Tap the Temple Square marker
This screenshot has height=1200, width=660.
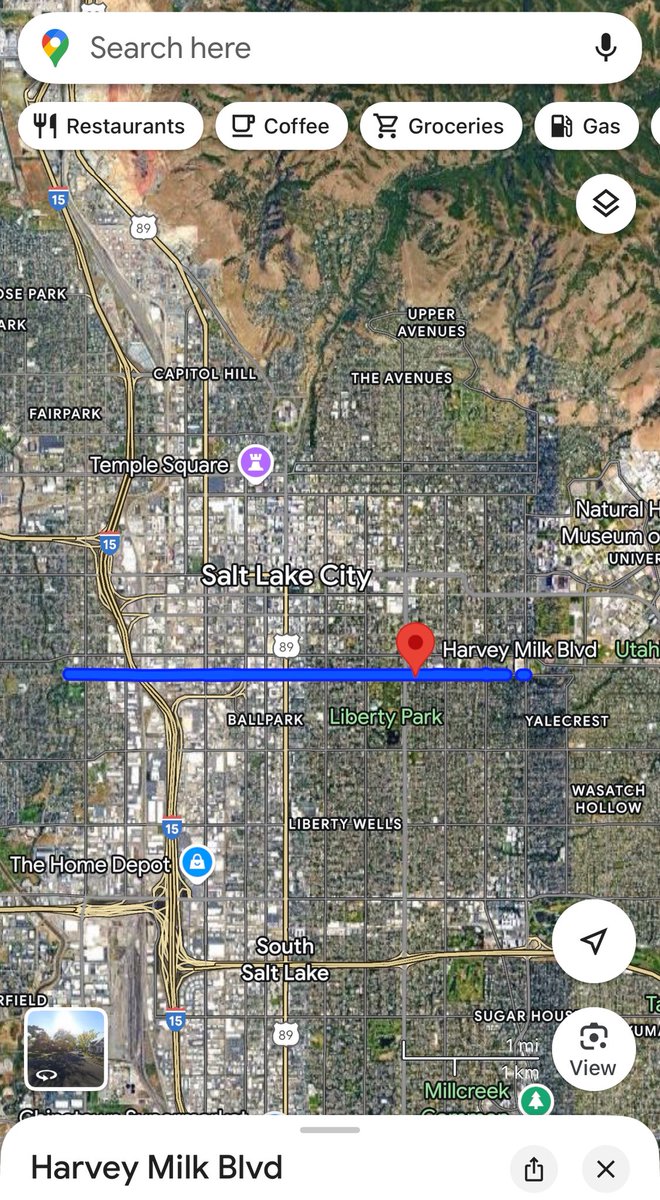[254, 464]
